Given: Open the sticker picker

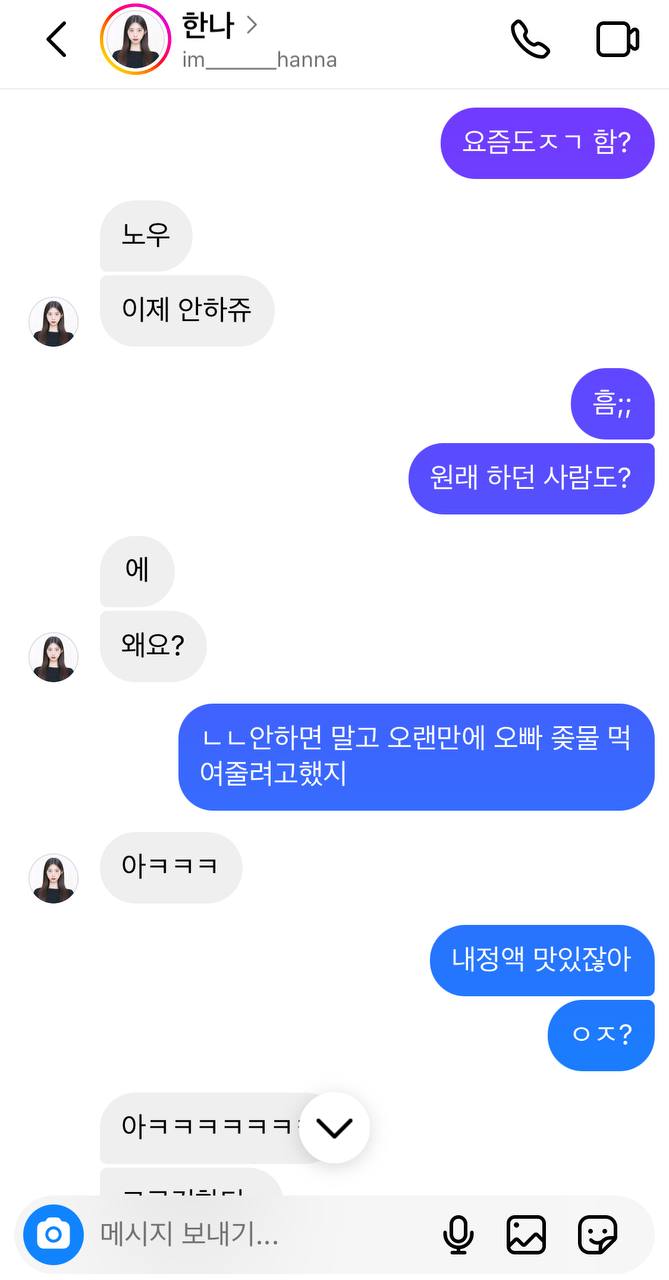Looking at the screenshot, I should coord(597,1235).
